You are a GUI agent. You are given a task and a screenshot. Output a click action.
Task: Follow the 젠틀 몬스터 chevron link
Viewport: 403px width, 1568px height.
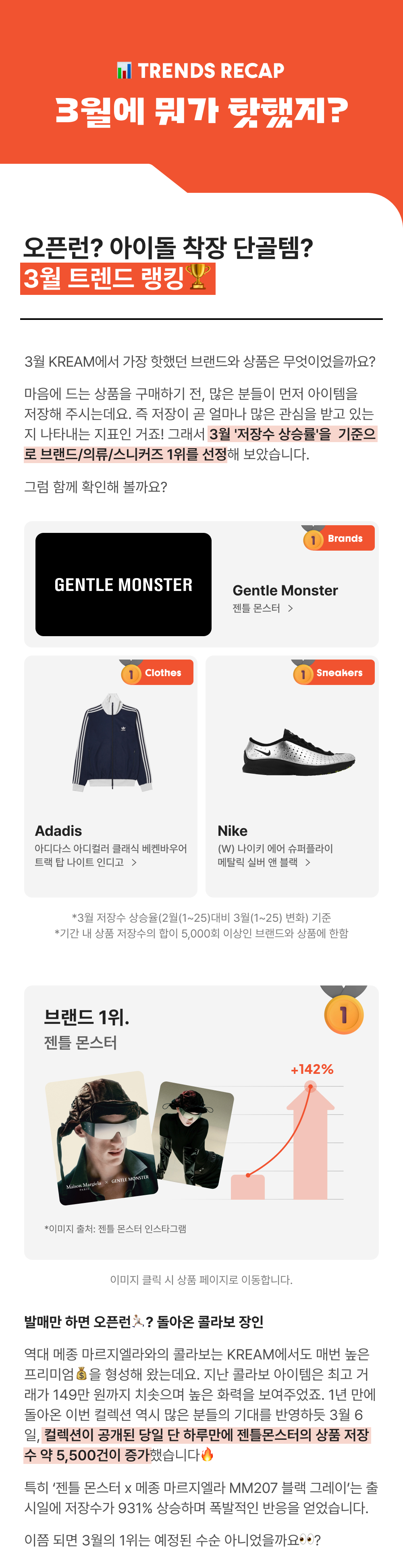point(263,608)
